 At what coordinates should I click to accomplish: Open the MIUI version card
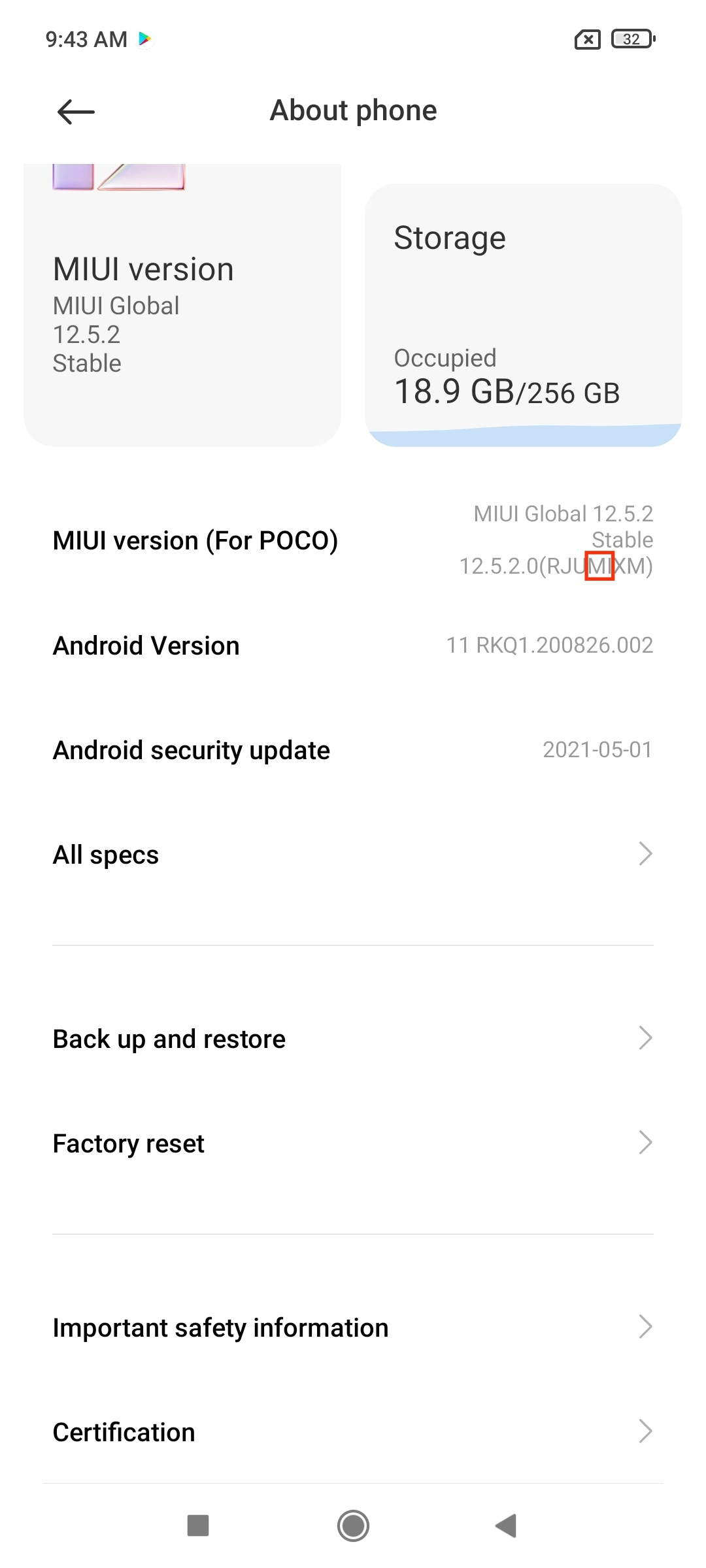point(182,305)
